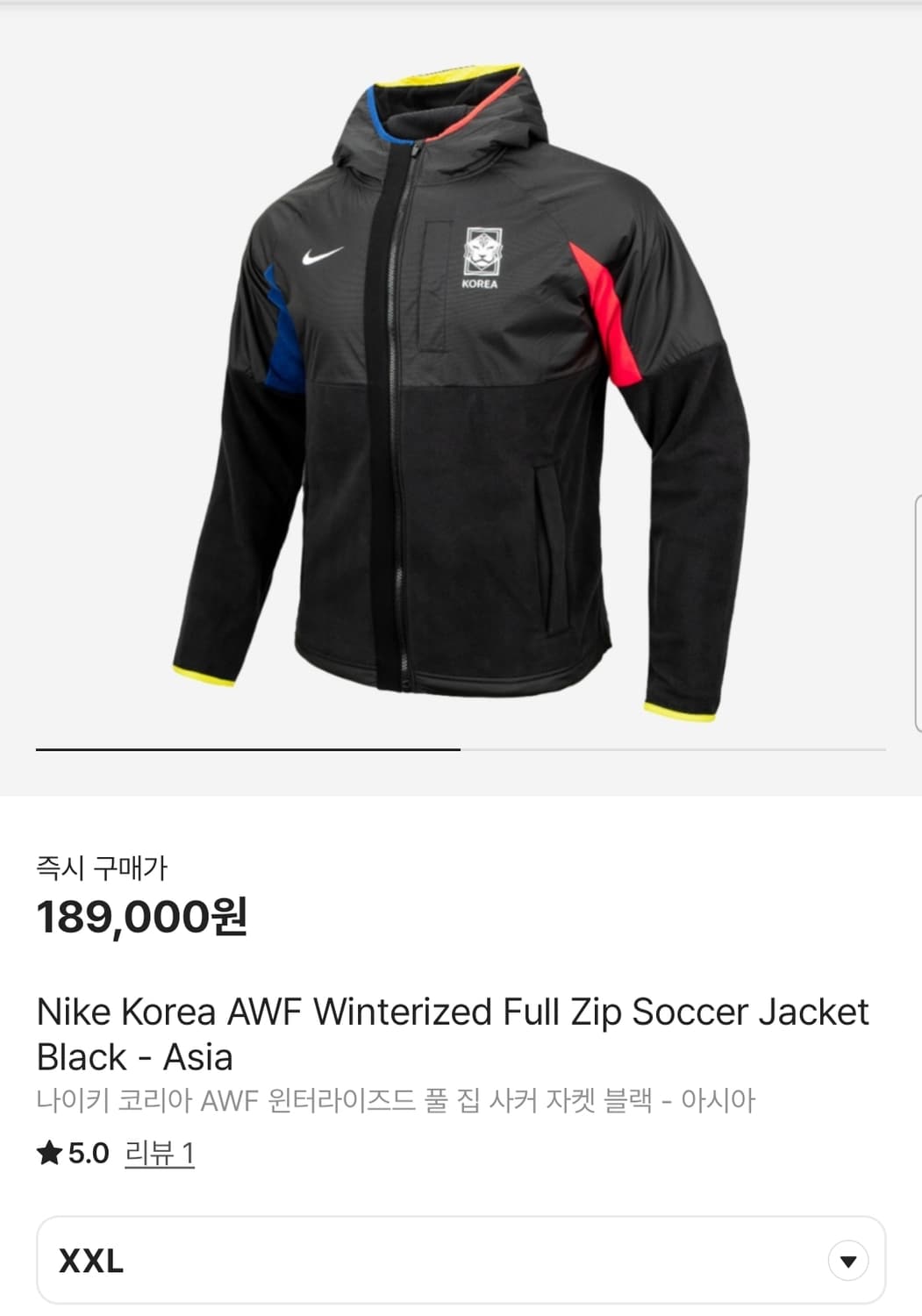Viewport: 922px width, 1316px height.
Task: Open the jacket product image
Action: point(461,393)
